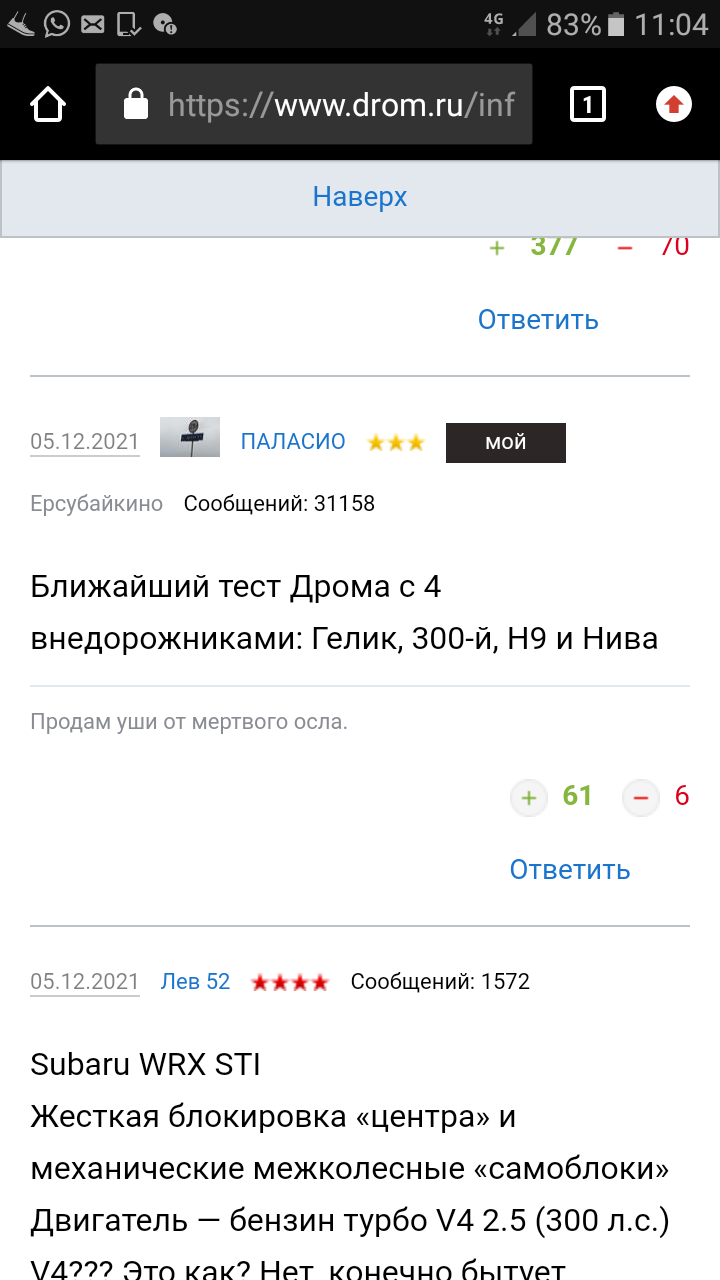Open the 05.12.2021 date link on Лев 52's comment
720x1280 pixels.
(x=85, y=982)
